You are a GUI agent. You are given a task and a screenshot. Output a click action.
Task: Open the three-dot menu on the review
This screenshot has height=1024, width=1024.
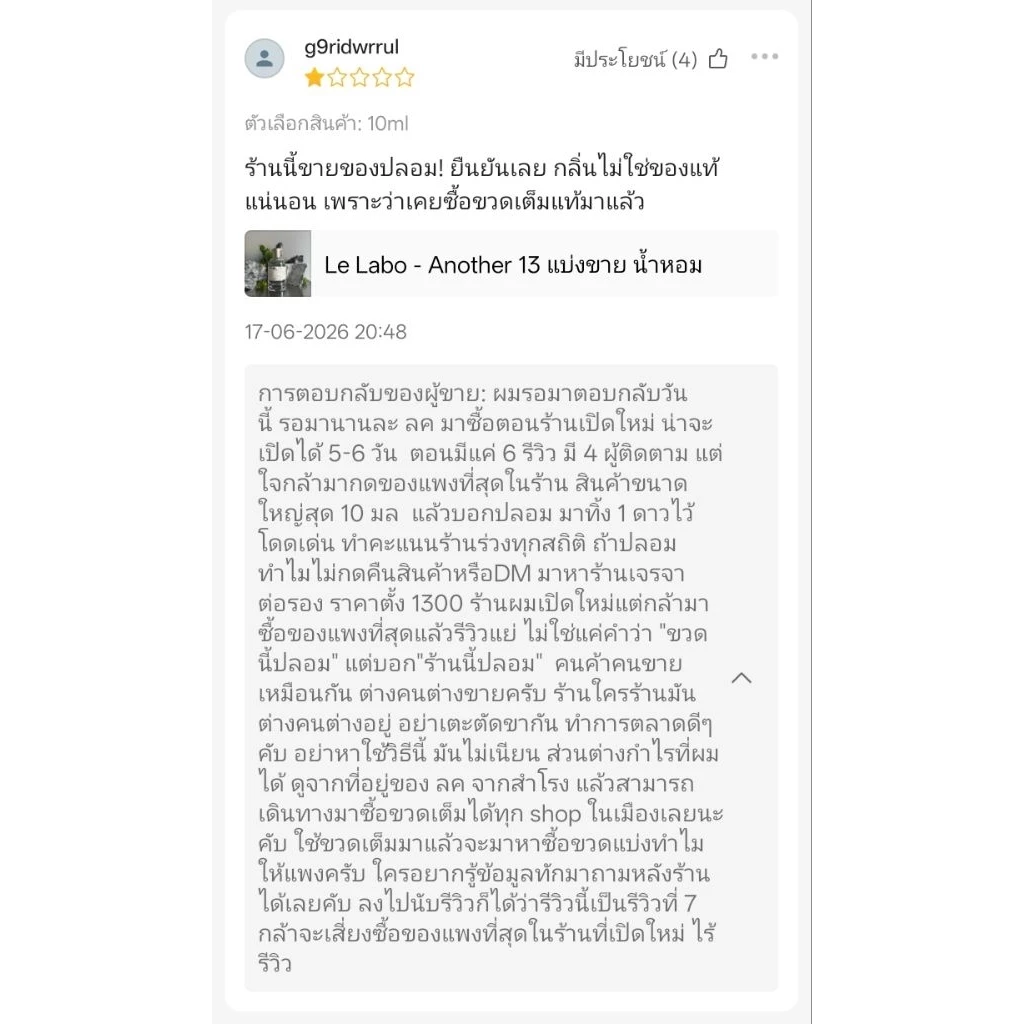pyautogui.click(x=764, y=56)
